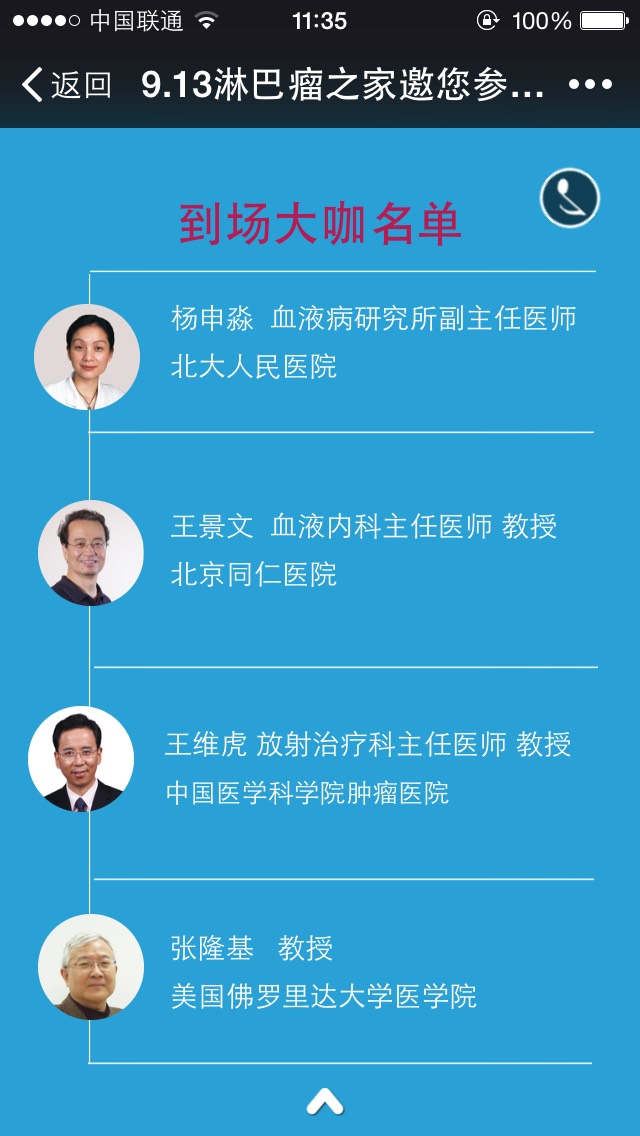
Task: Open the three-dot overflow menu
Action: point(589,85)
